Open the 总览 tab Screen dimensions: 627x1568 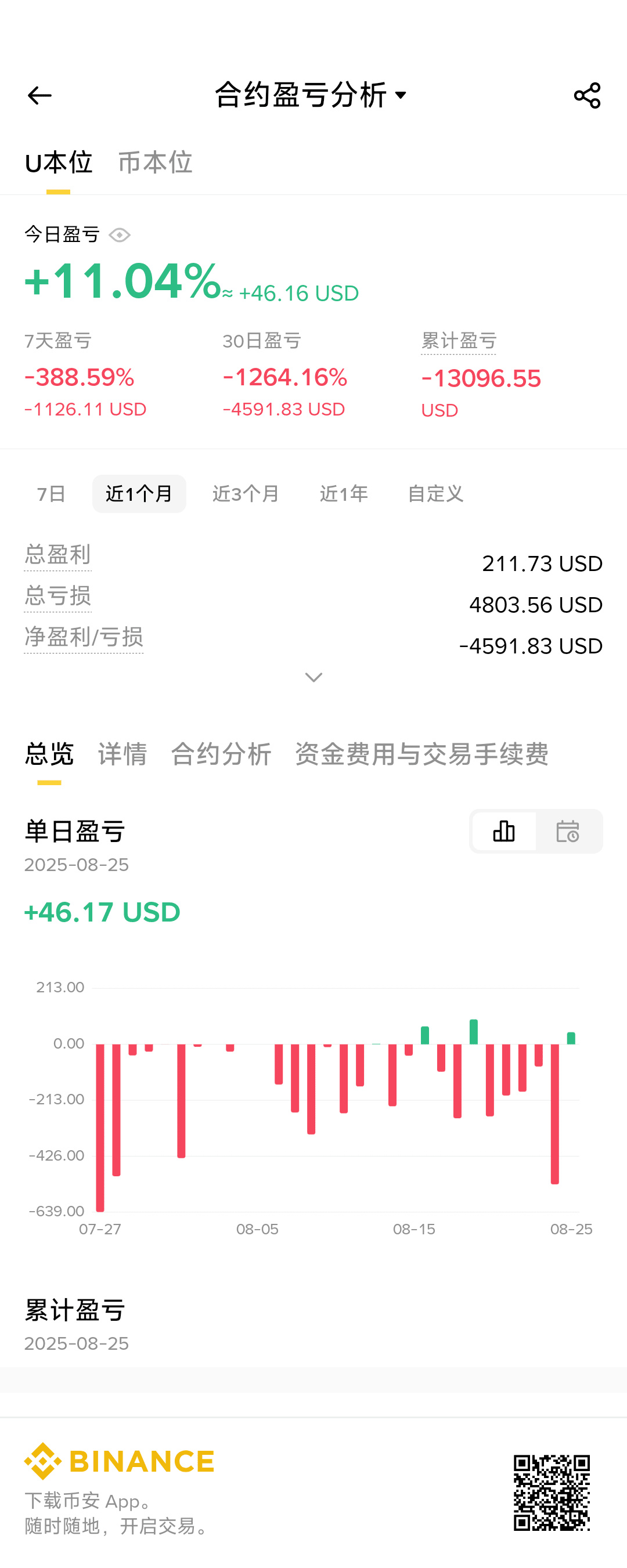click(49, 754)
